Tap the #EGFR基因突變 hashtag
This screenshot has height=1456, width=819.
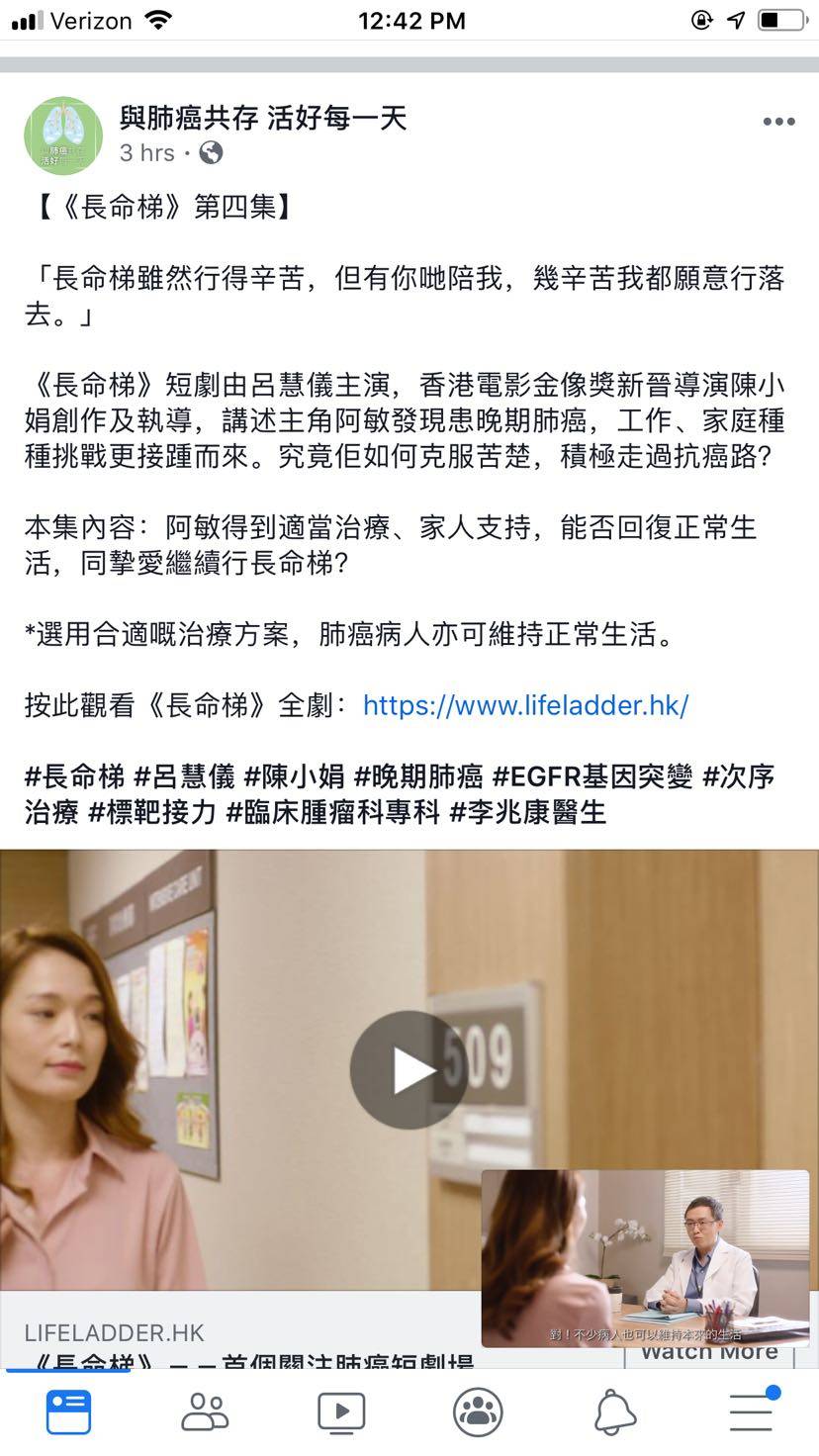(592, 777)
